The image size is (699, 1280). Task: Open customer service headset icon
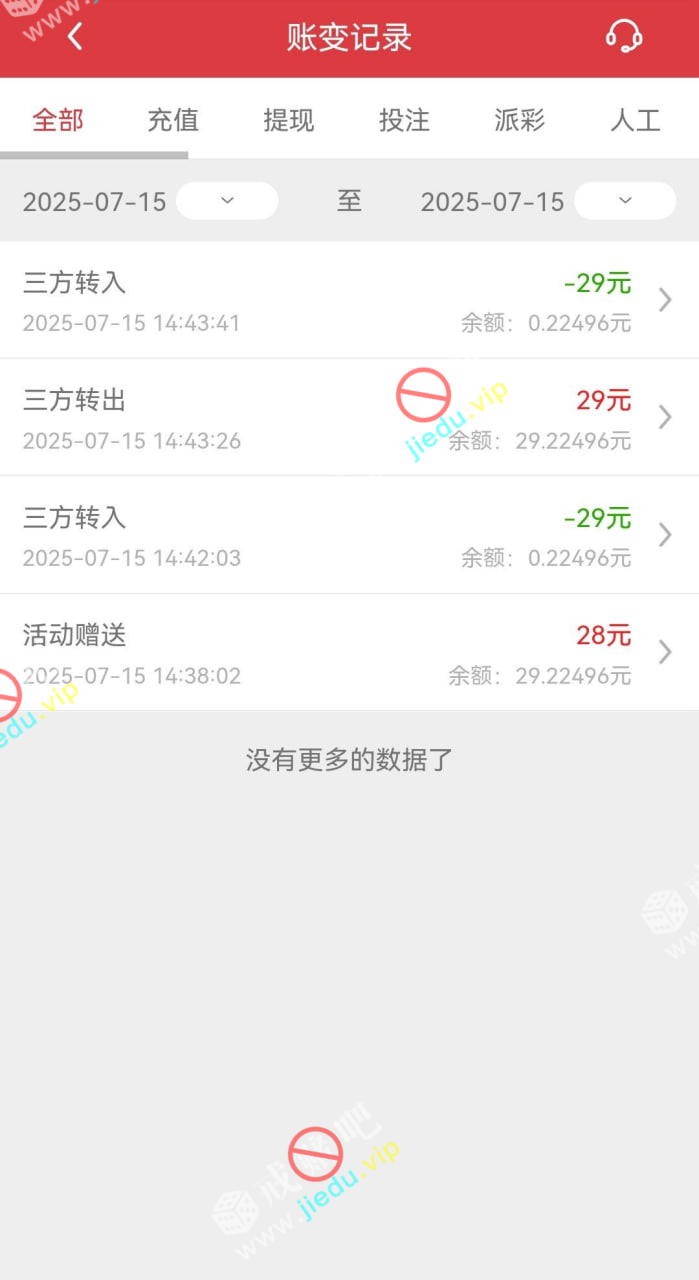[624, 38]
